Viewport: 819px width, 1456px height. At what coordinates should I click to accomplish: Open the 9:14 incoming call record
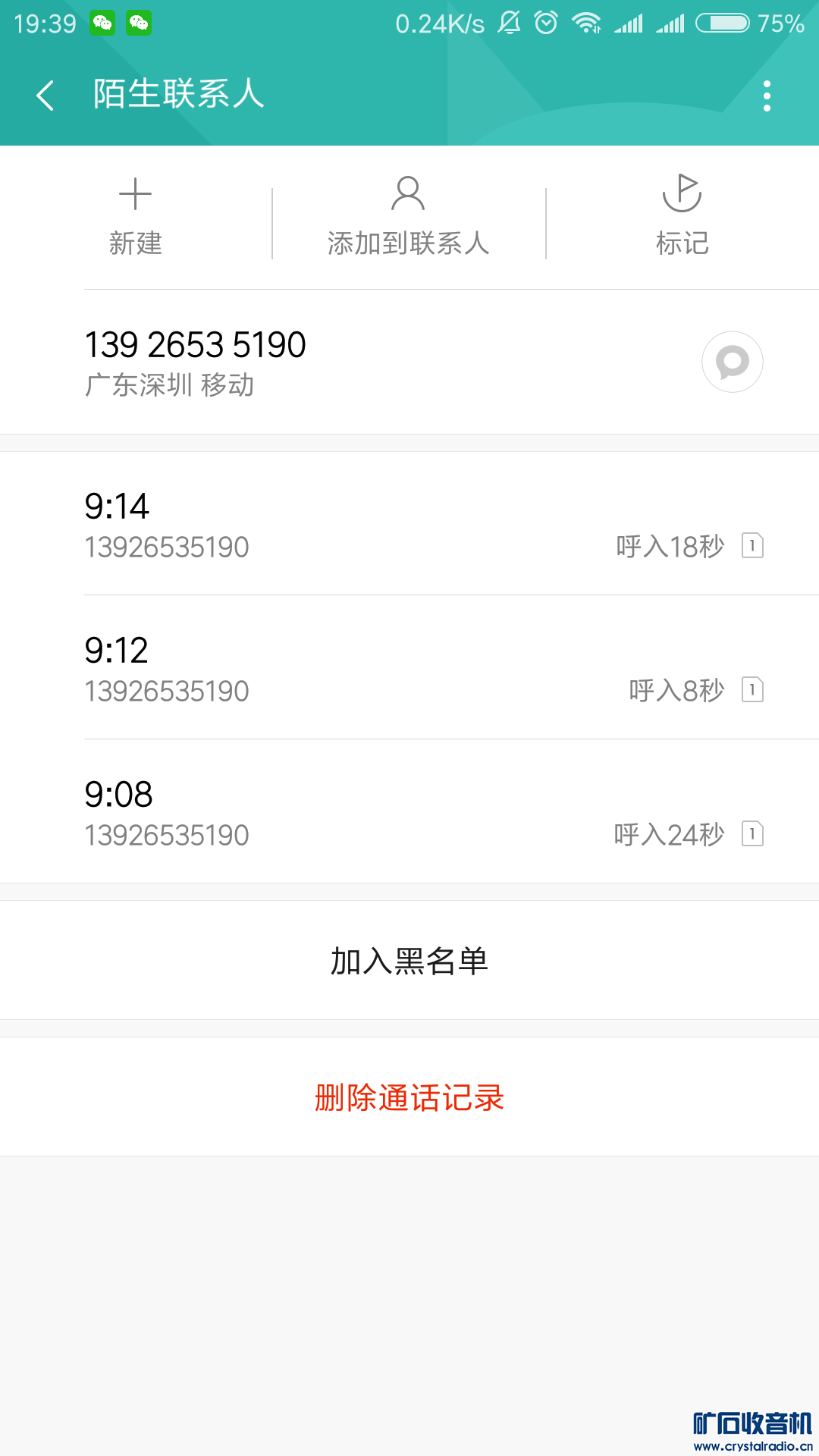pos(409,524)
